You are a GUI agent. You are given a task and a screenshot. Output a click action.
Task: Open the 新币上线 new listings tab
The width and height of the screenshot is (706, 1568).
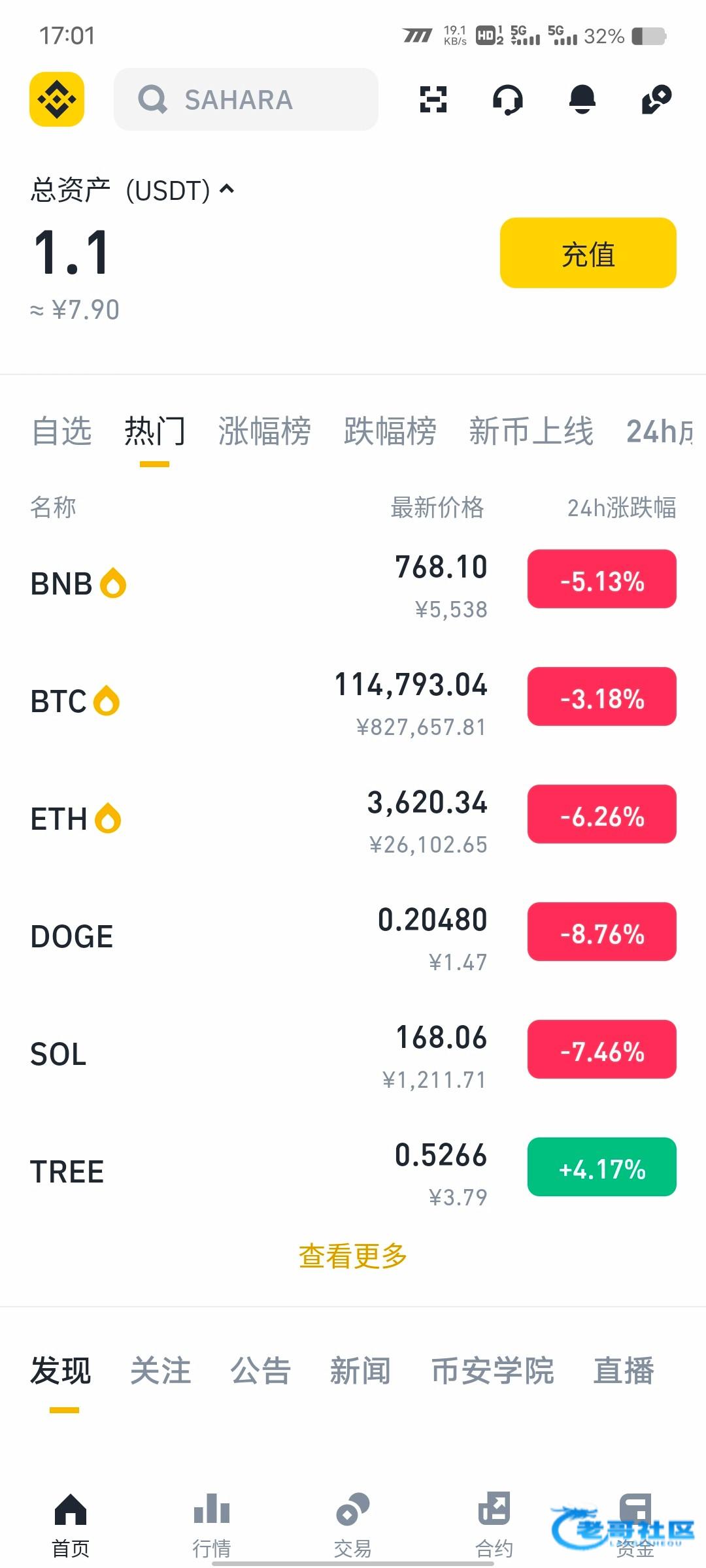(531, 431)
